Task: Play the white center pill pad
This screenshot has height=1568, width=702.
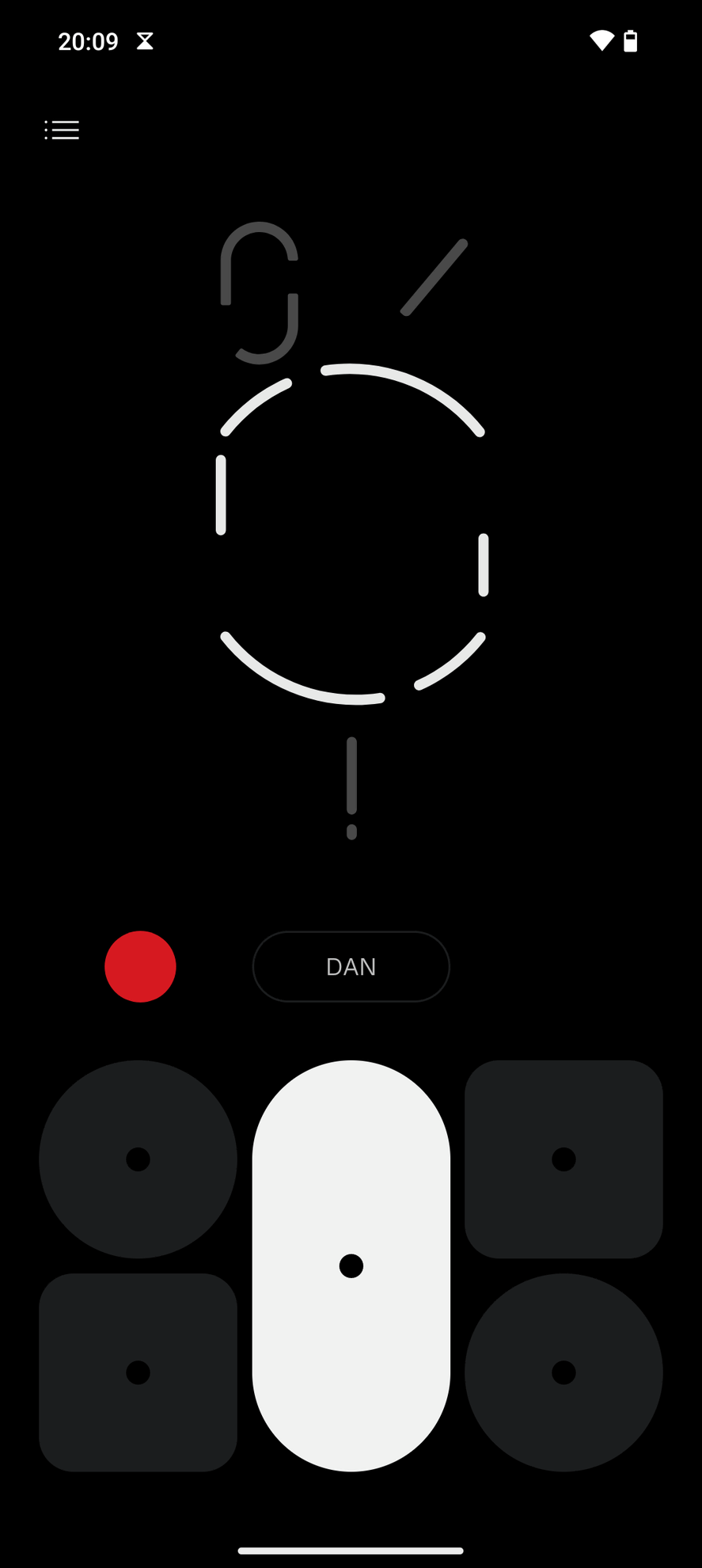Action: [x=351, y=1265]
